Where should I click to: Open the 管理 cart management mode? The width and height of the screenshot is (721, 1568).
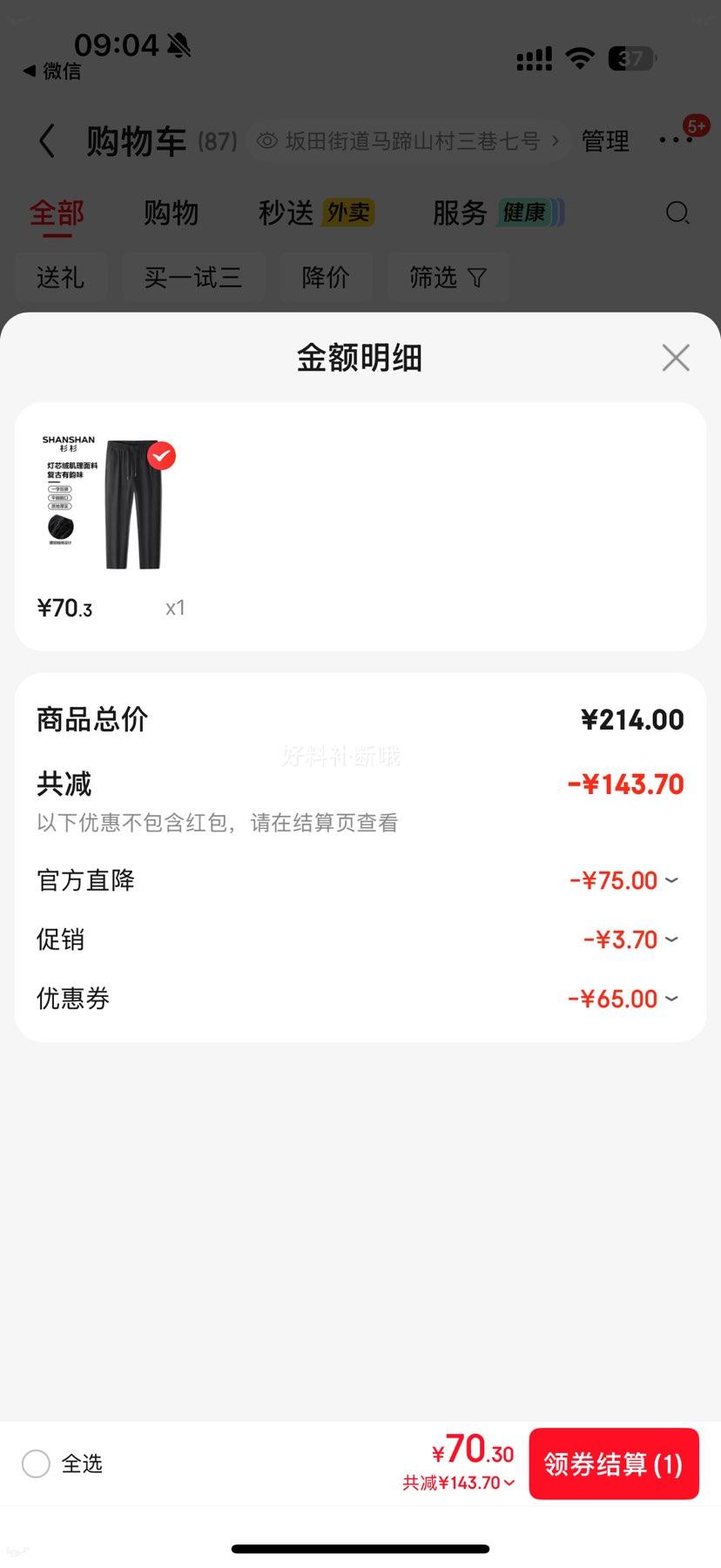605,140
